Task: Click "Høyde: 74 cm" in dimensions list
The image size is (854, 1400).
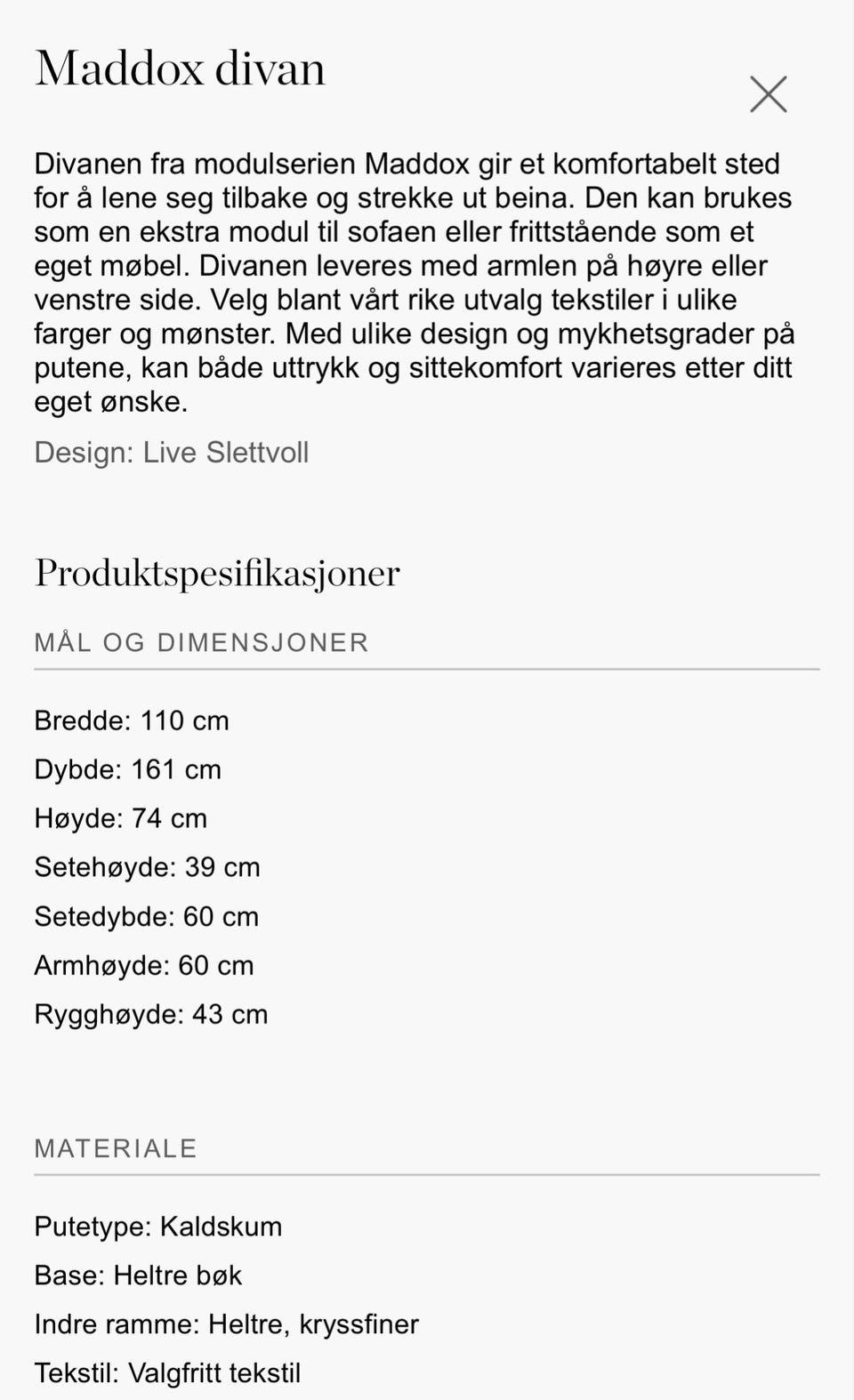Action: pyautogui.click(x=120, y=818)
